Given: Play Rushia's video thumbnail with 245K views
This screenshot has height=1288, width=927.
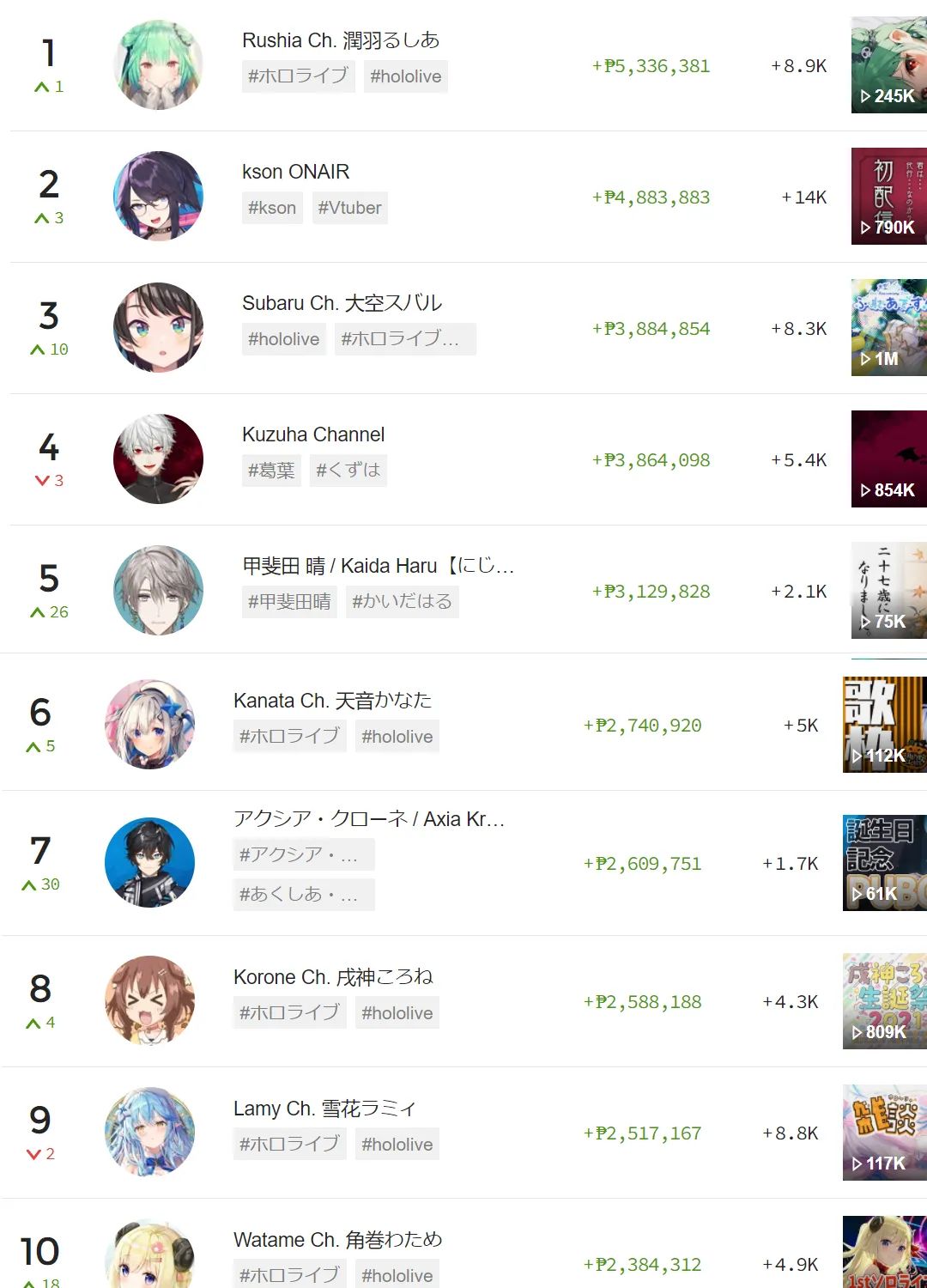Looking at the screenshot, I should coord(888,65).
